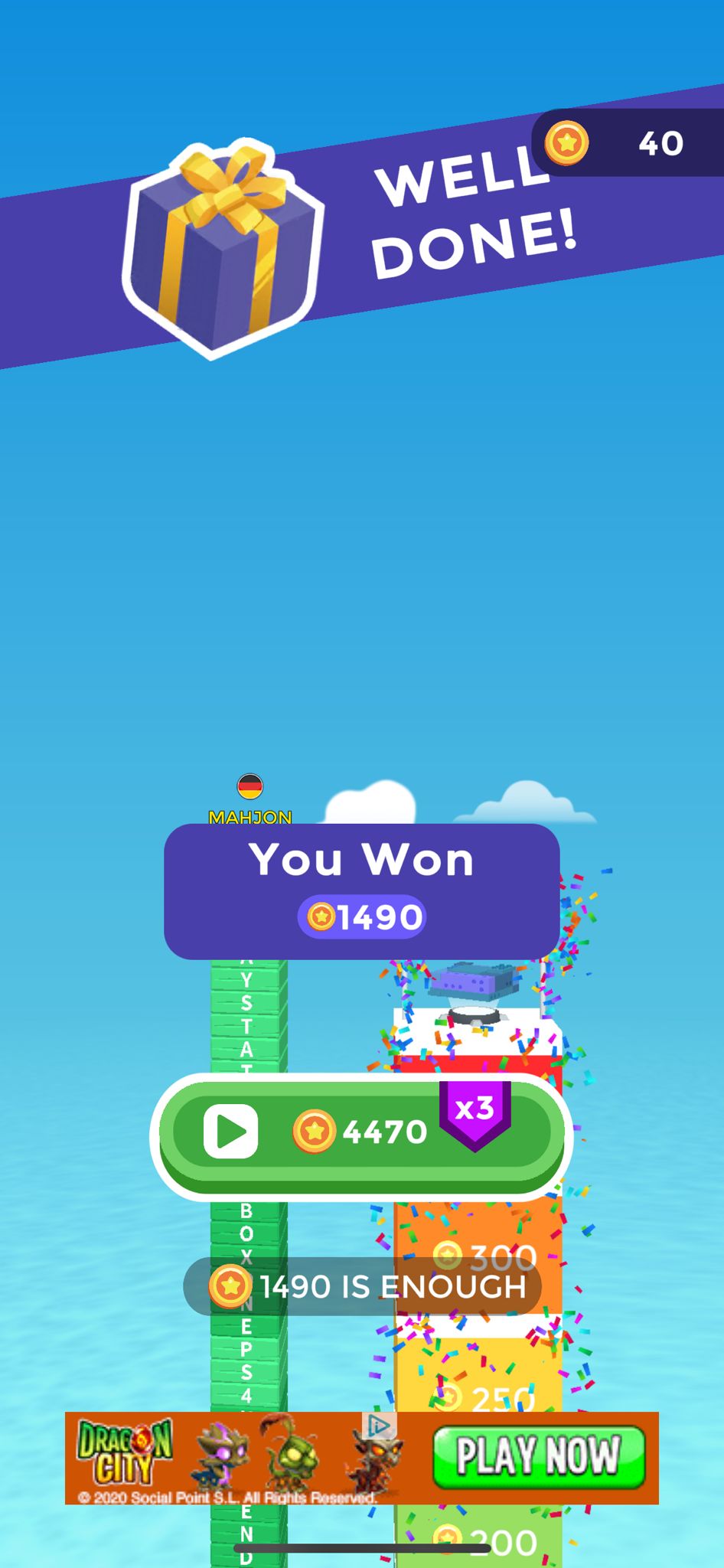This screenshot has height=1568, width=724.
Task: Tap Play Now on the Dragon City ad
Action: (539, 1455)
